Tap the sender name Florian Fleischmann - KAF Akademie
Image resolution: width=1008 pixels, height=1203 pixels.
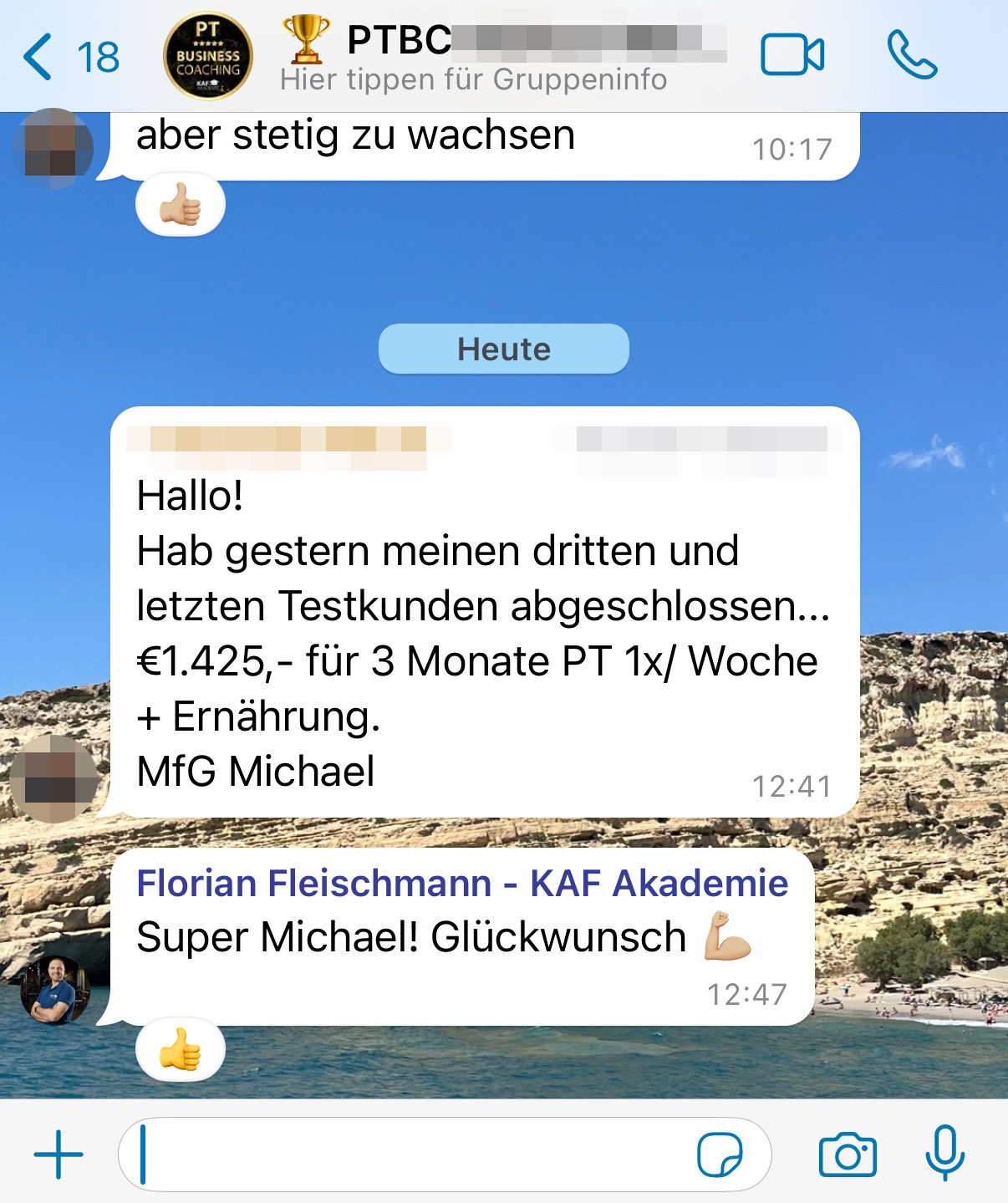pyautogui.click(x=462, y=884)
